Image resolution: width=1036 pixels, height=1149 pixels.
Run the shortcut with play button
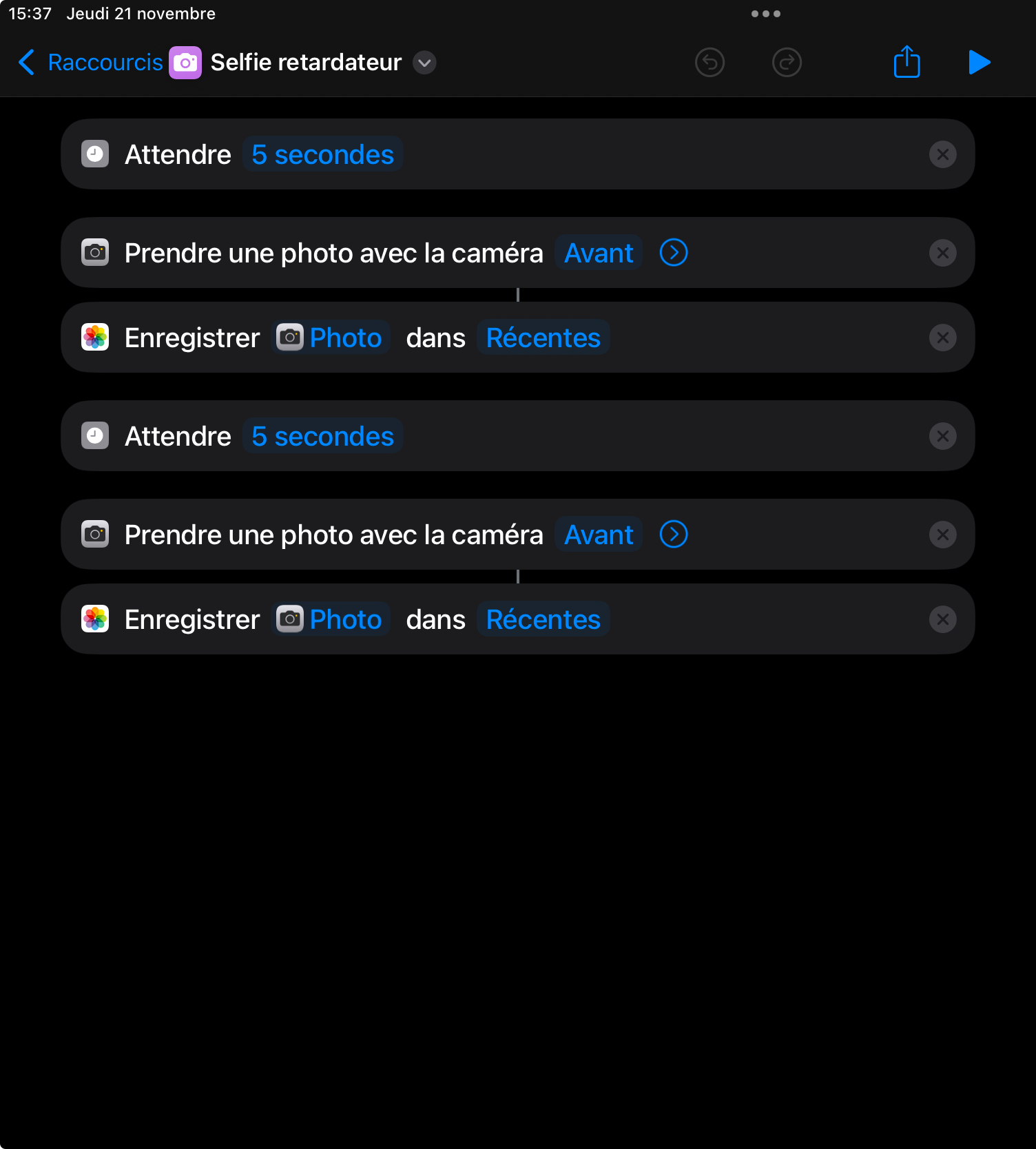[979, 63]
